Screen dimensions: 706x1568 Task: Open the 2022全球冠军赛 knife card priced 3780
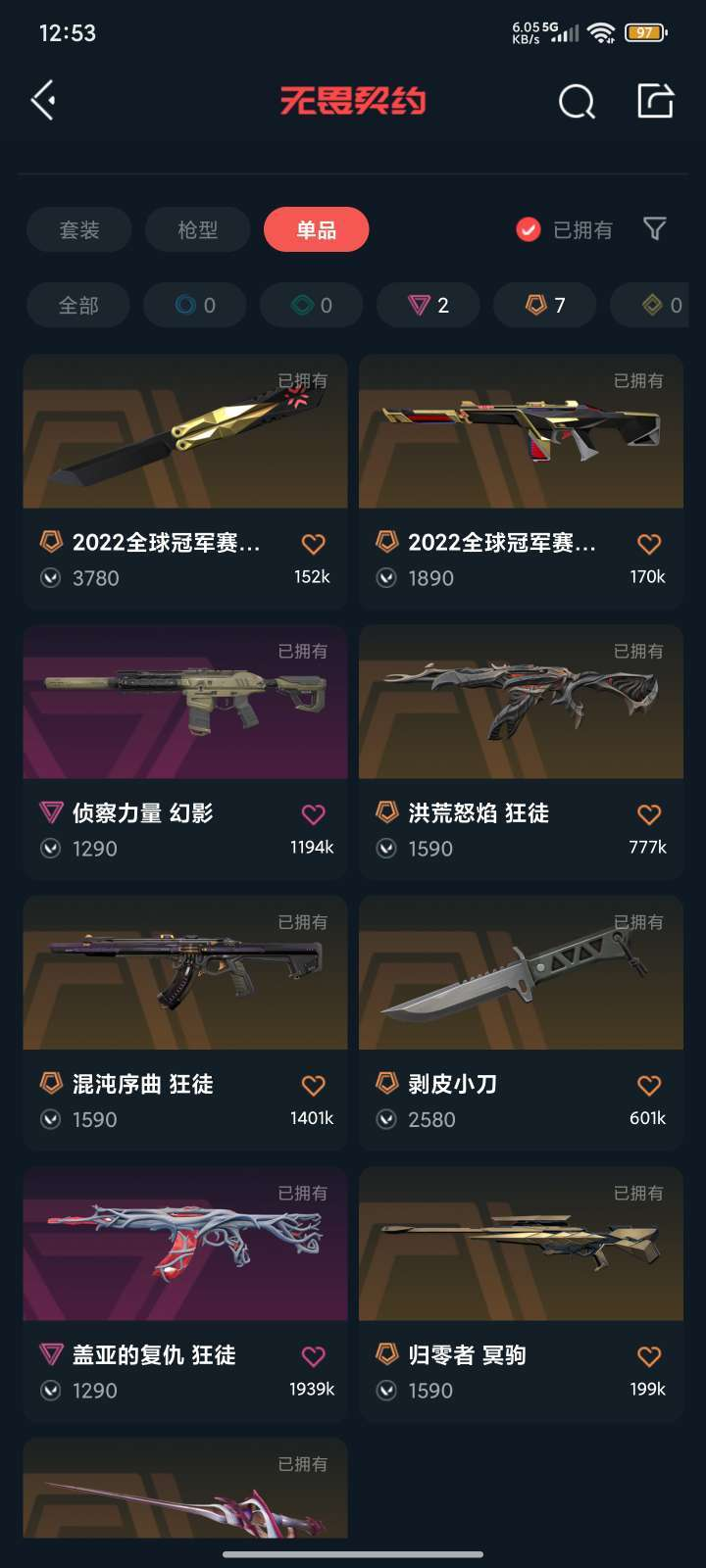point(185,481)
